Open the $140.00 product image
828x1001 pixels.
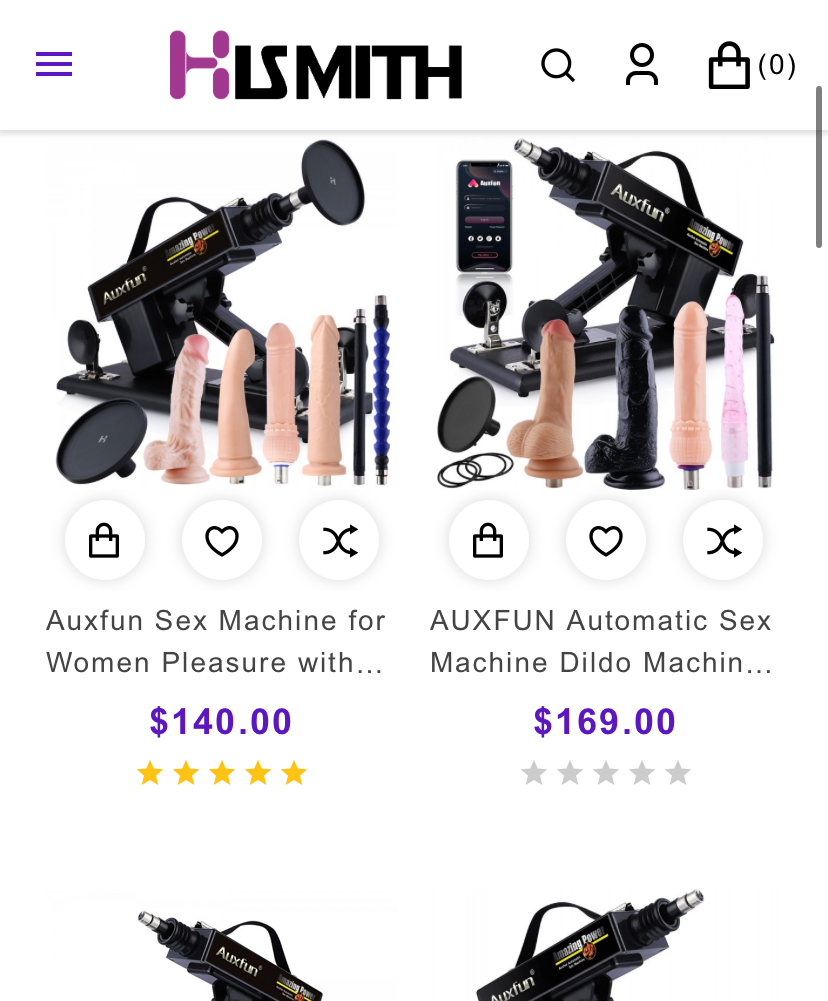click(x=222, y=315)
